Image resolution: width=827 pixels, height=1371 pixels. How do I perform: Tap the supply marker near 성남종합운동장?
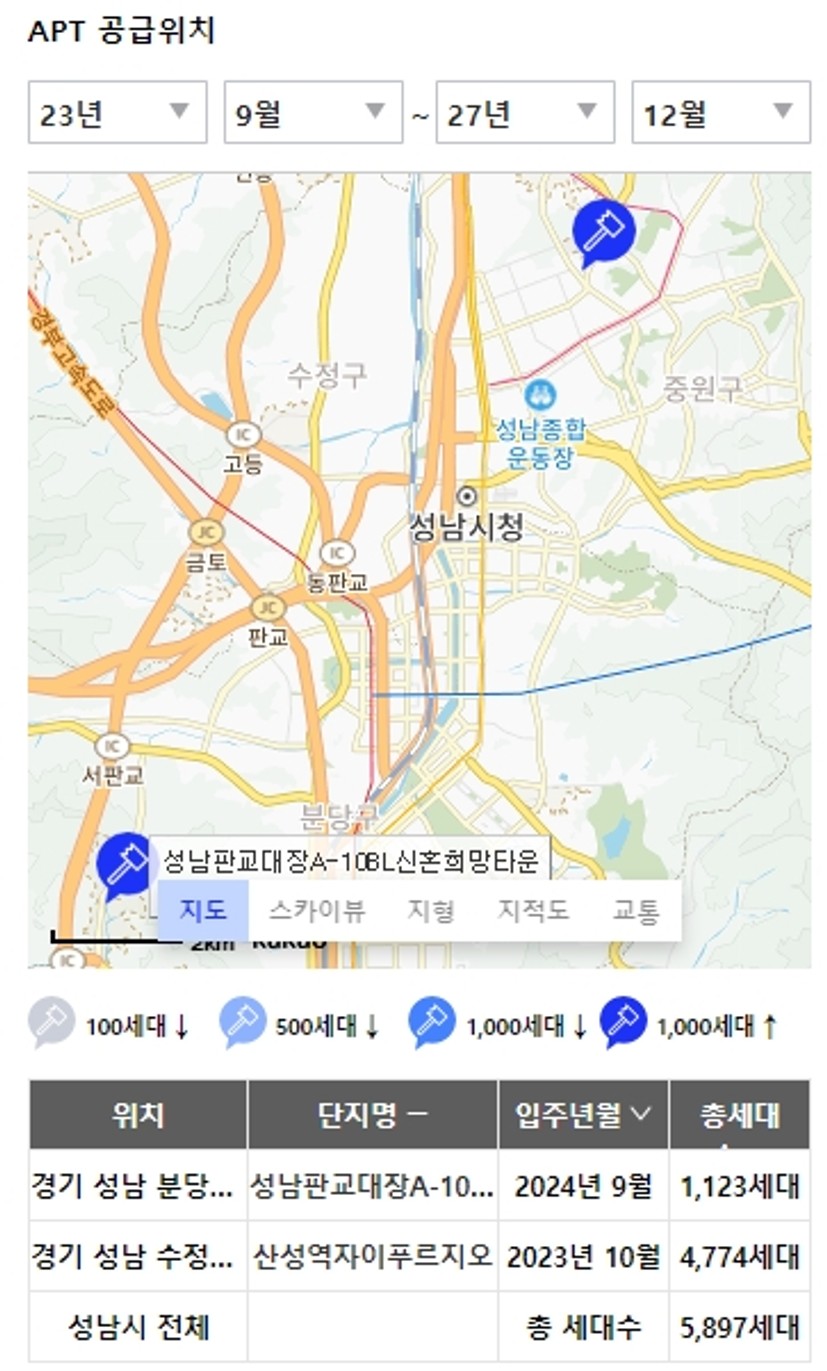coord(603,231)
